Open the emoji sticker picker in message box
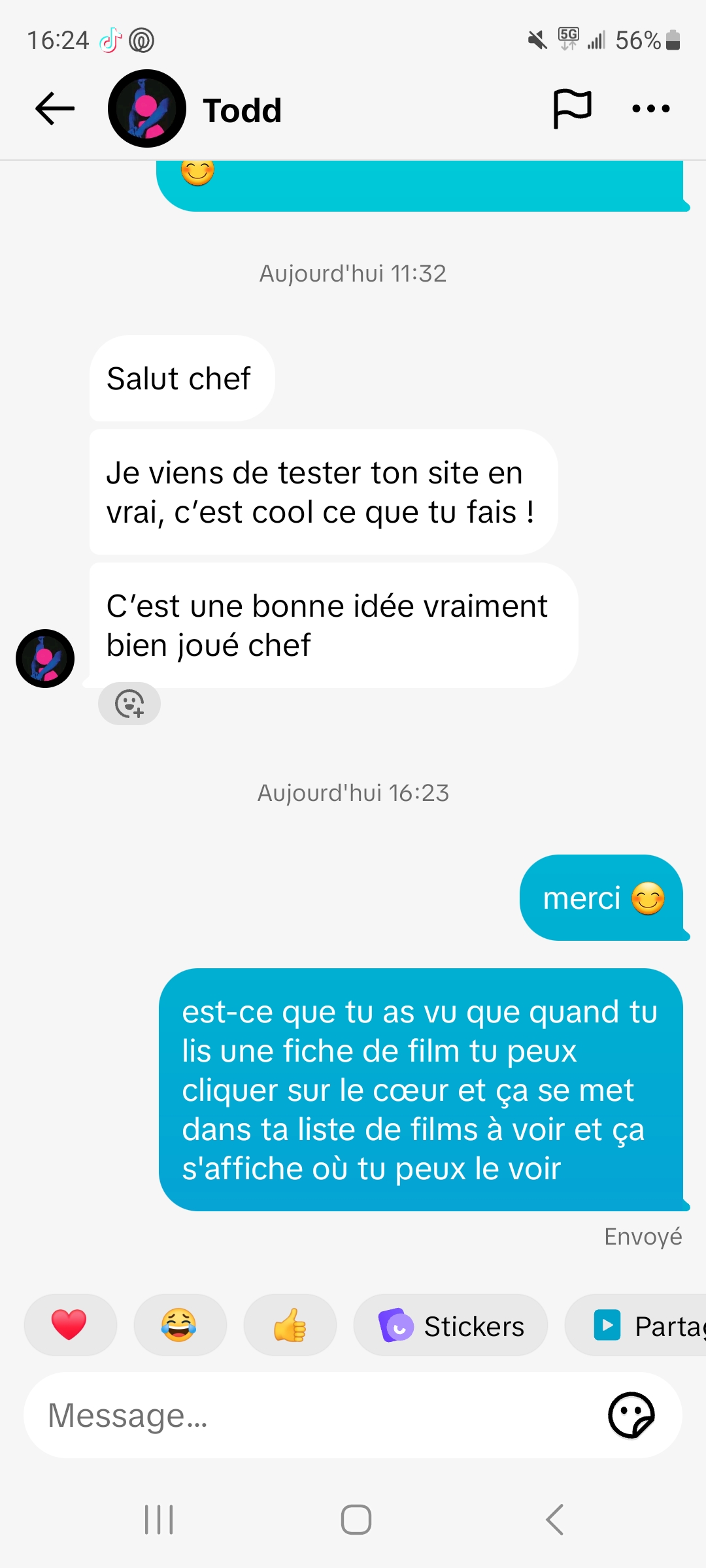 tap(631, 1415)
